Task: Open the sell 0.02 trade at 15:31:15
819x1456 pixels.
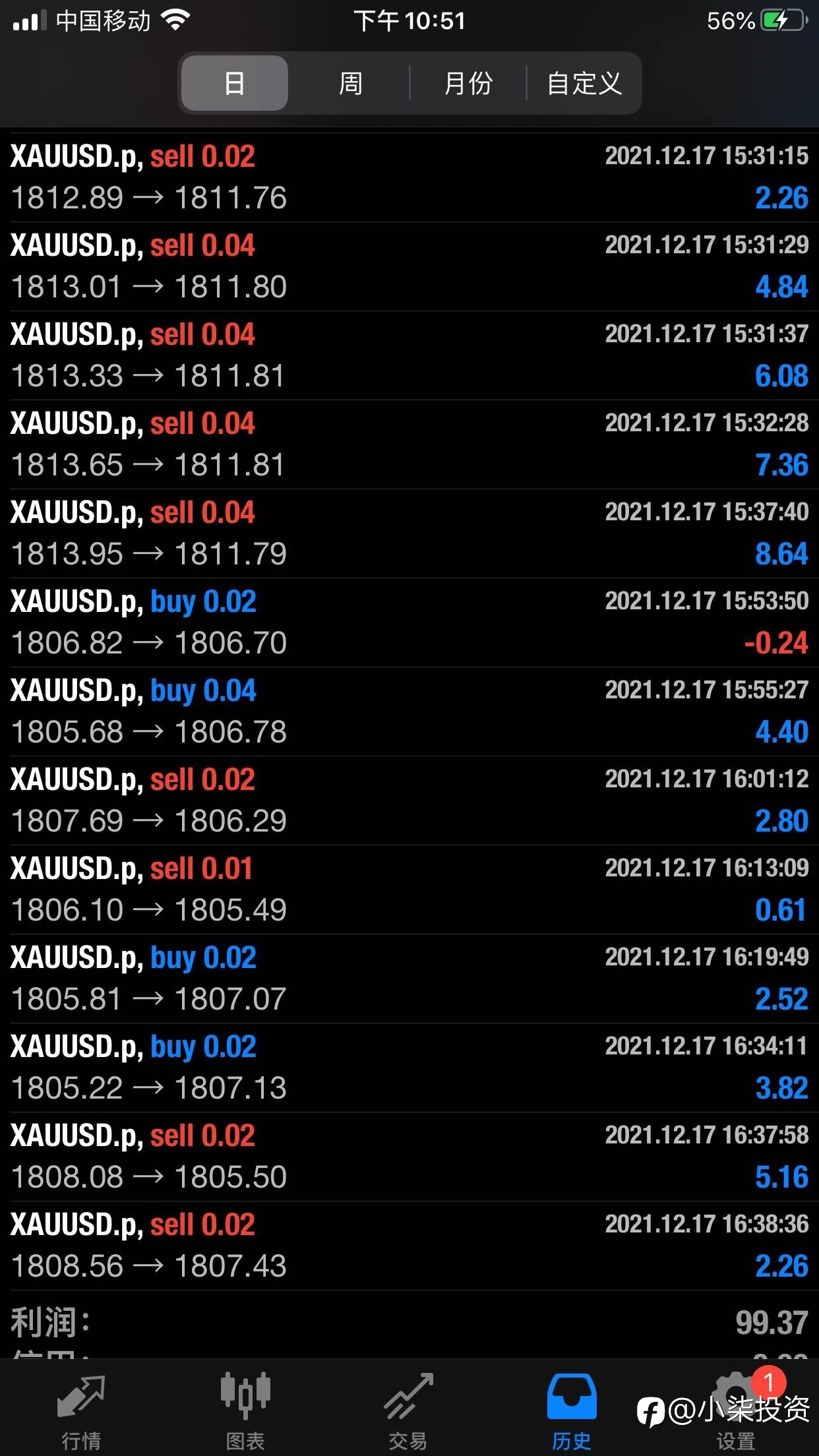Action: click(x=409, y=177)
